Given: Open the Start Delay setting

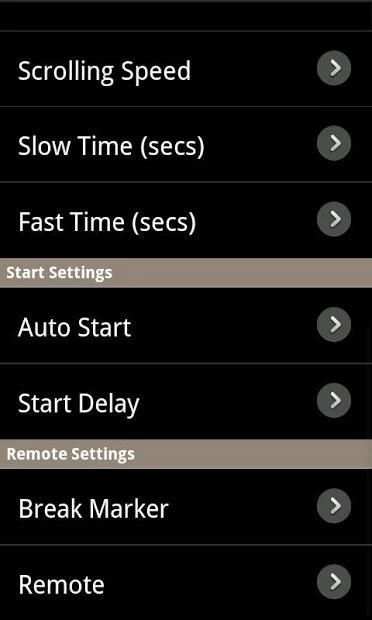Looking at the screenshot, I should (186, 401).
